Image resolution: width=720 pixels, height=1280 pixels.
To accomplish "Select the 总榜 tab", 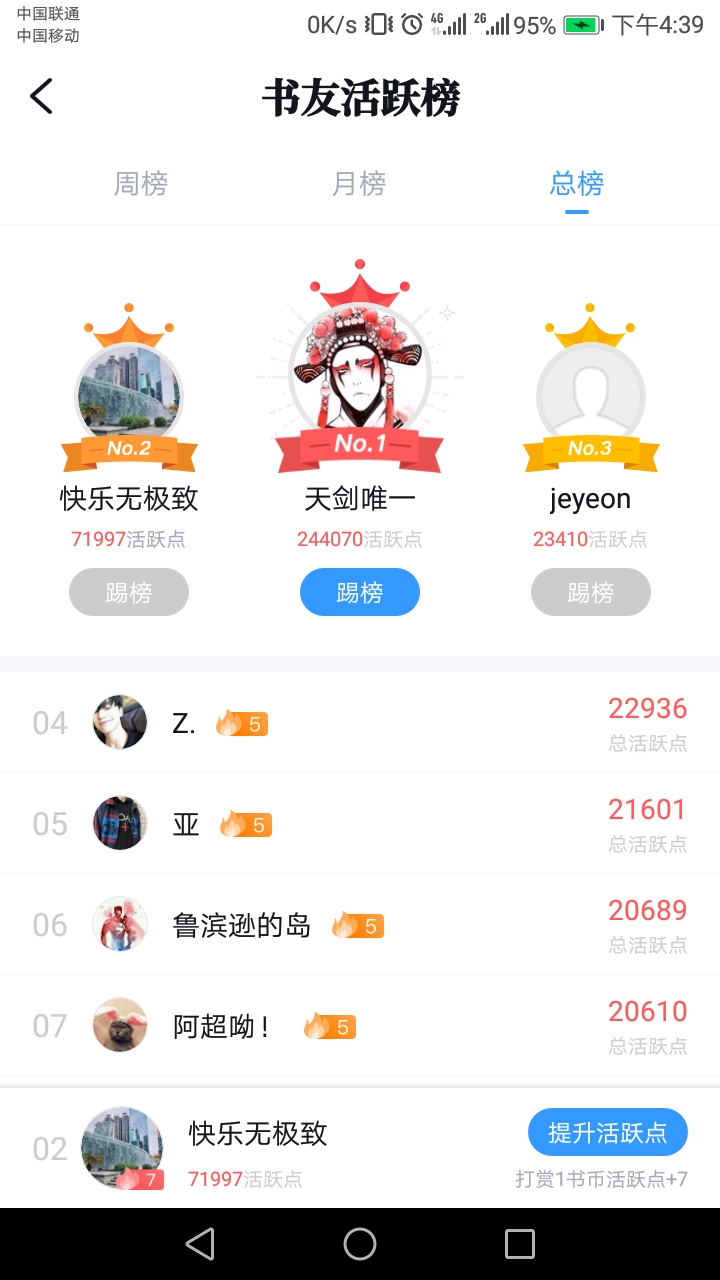I will click(x=577, y=184).
